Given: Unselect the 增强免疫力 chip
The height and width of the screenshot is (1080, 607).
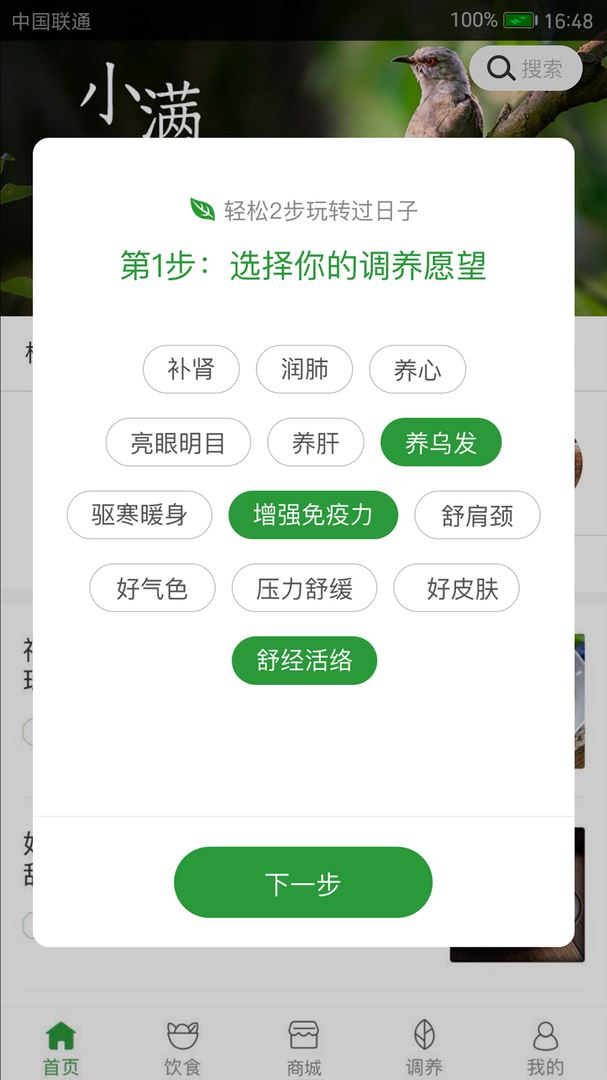Looking at the screenshot, I should pyautogui.click(x=313, y=515).
